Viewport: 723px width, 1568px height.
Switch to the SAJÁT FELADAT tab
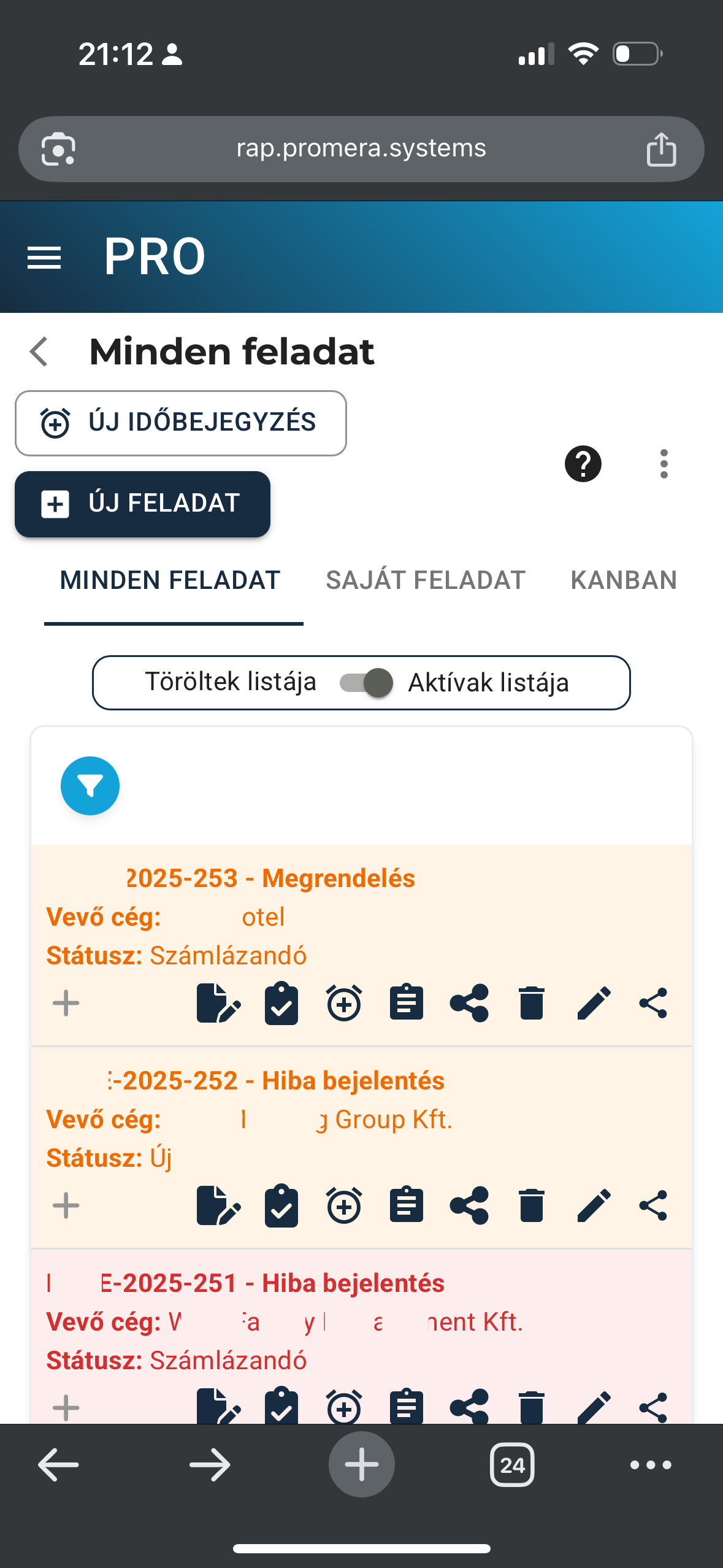(426, 580)
